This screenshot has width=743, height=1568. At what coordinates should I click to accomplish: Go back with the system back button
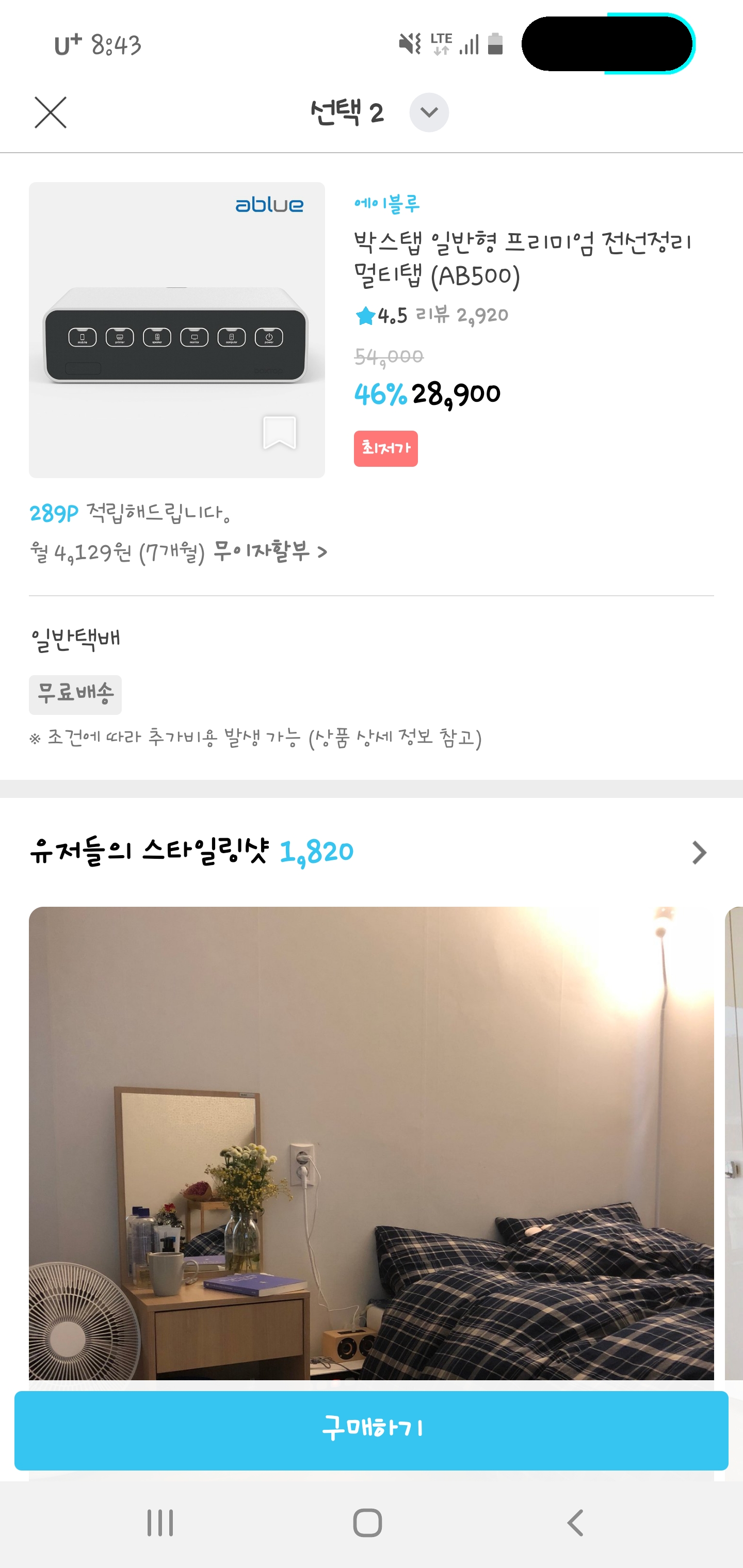pyautogui.click(x=575, y=1523)
